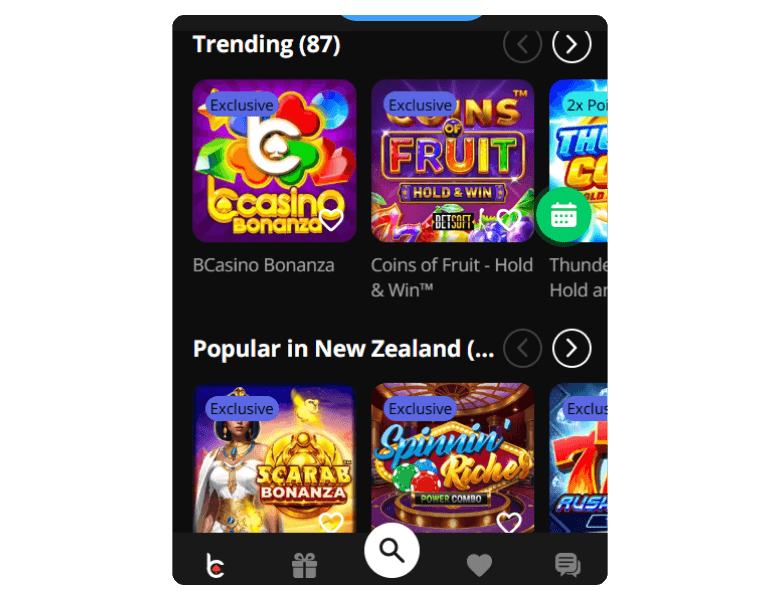Screen dimensions: 780x600
Task: Favorite the Scarab Bonanza game
Action: 331,522
